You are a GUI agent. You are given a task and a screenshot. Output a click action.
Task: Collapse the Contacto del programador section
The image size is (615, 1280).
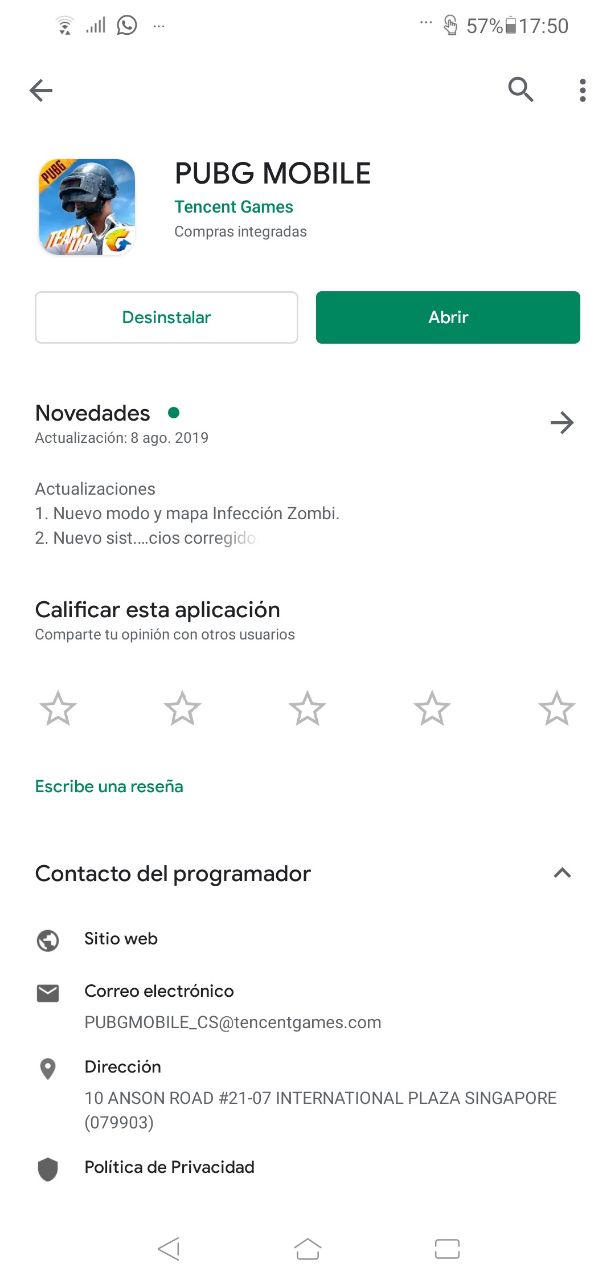click(x=562, y=873)
